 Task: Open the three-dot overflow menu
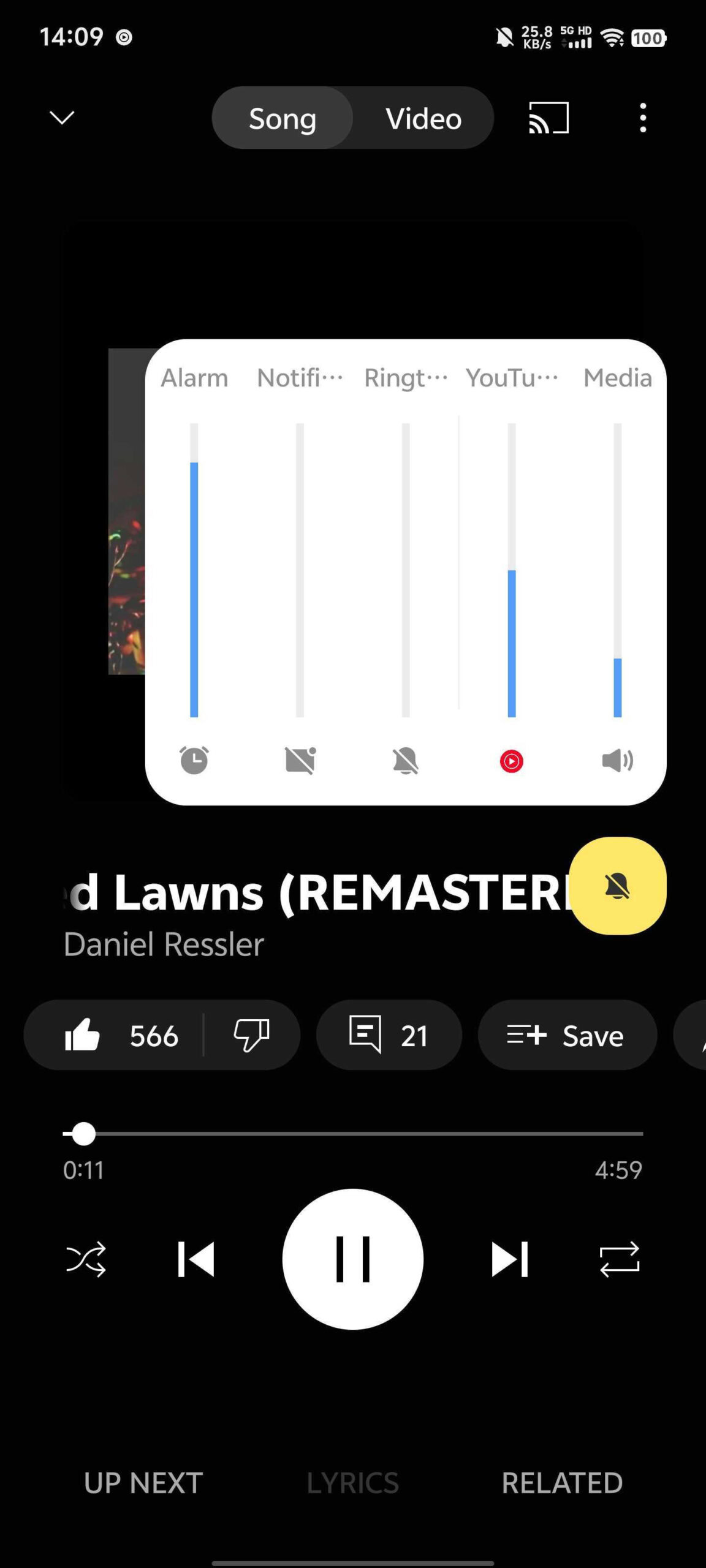pos(643,118)
